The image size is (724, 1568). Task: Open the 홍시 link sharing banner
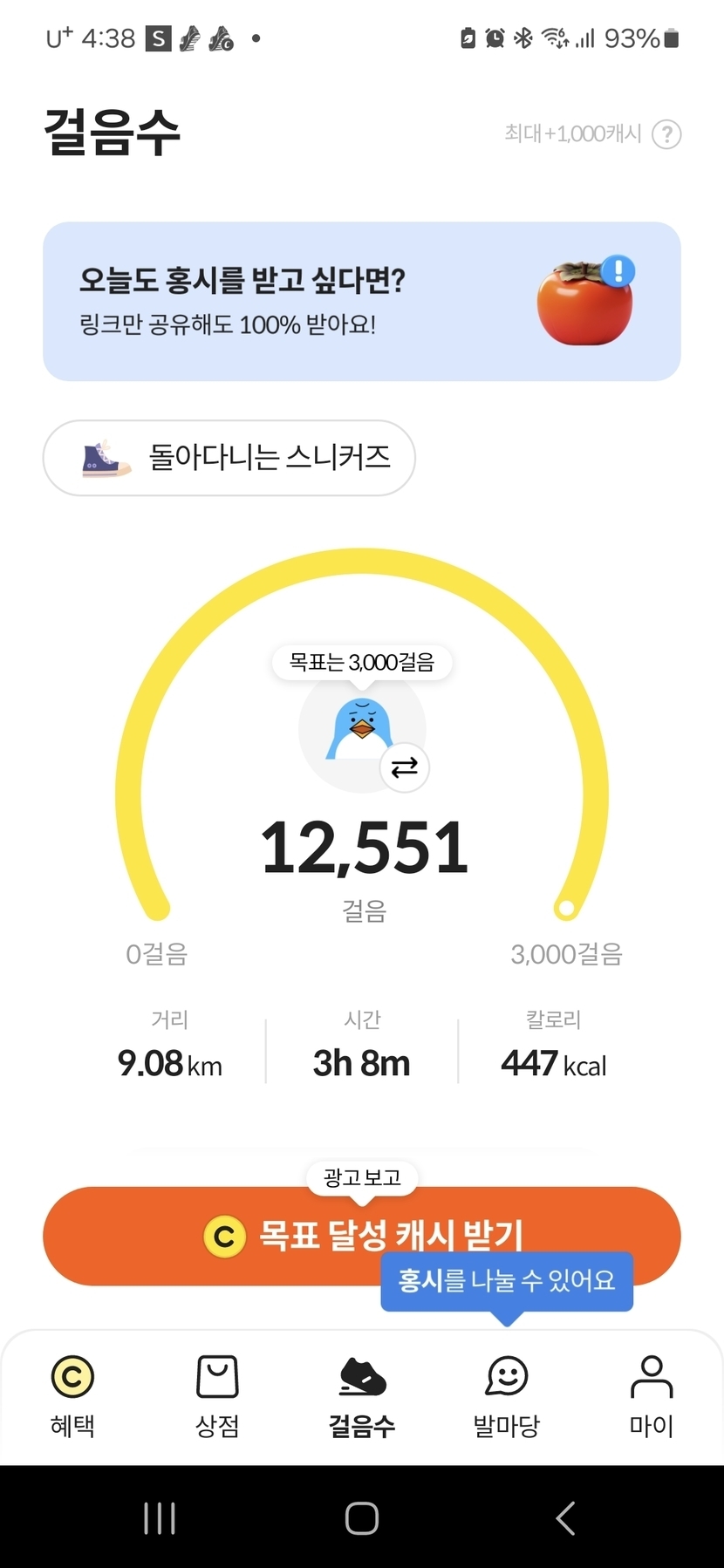point(361,301)
